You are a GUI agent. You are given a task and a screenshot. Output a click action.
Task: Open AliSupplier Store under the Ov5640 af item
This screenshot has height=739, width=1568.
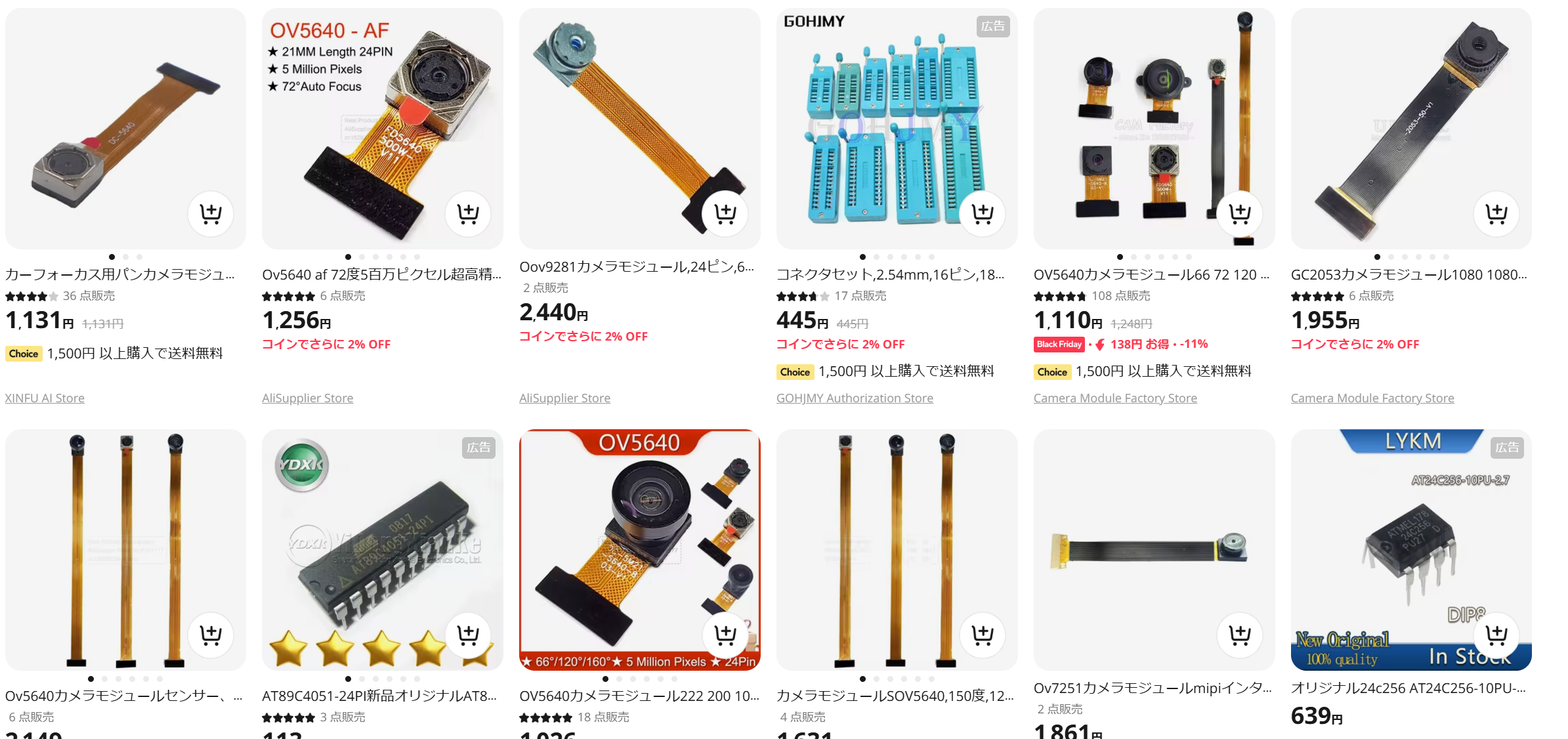pyautogui.click(x=307, y=398)
